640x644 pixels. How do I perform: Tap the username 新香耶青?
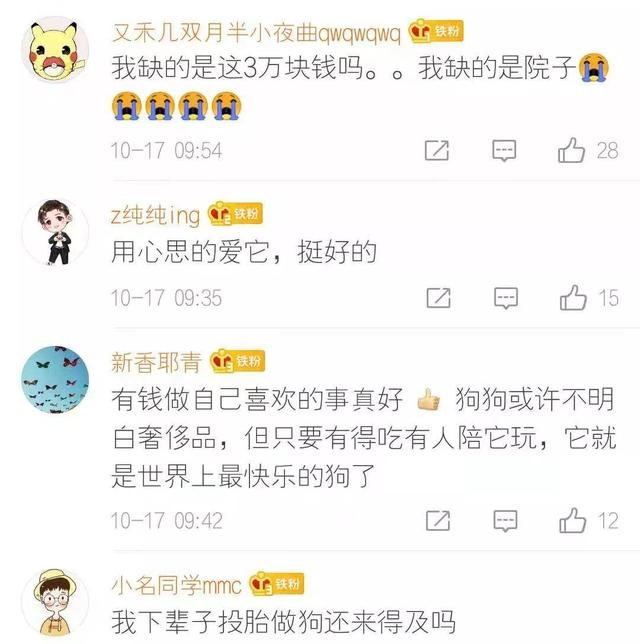click(157, 361)
